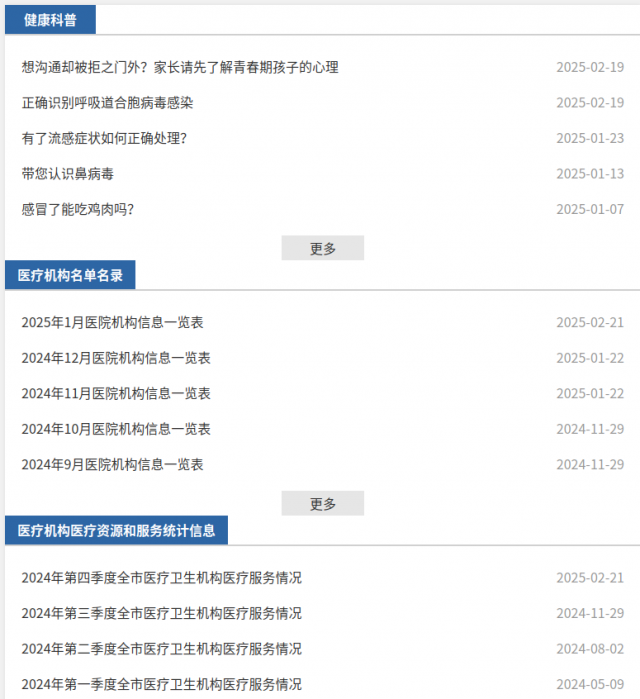Read 有了流感症状如何正确处理 article
The width and height of the screenshot is (640, 699).
click(104, 138)
